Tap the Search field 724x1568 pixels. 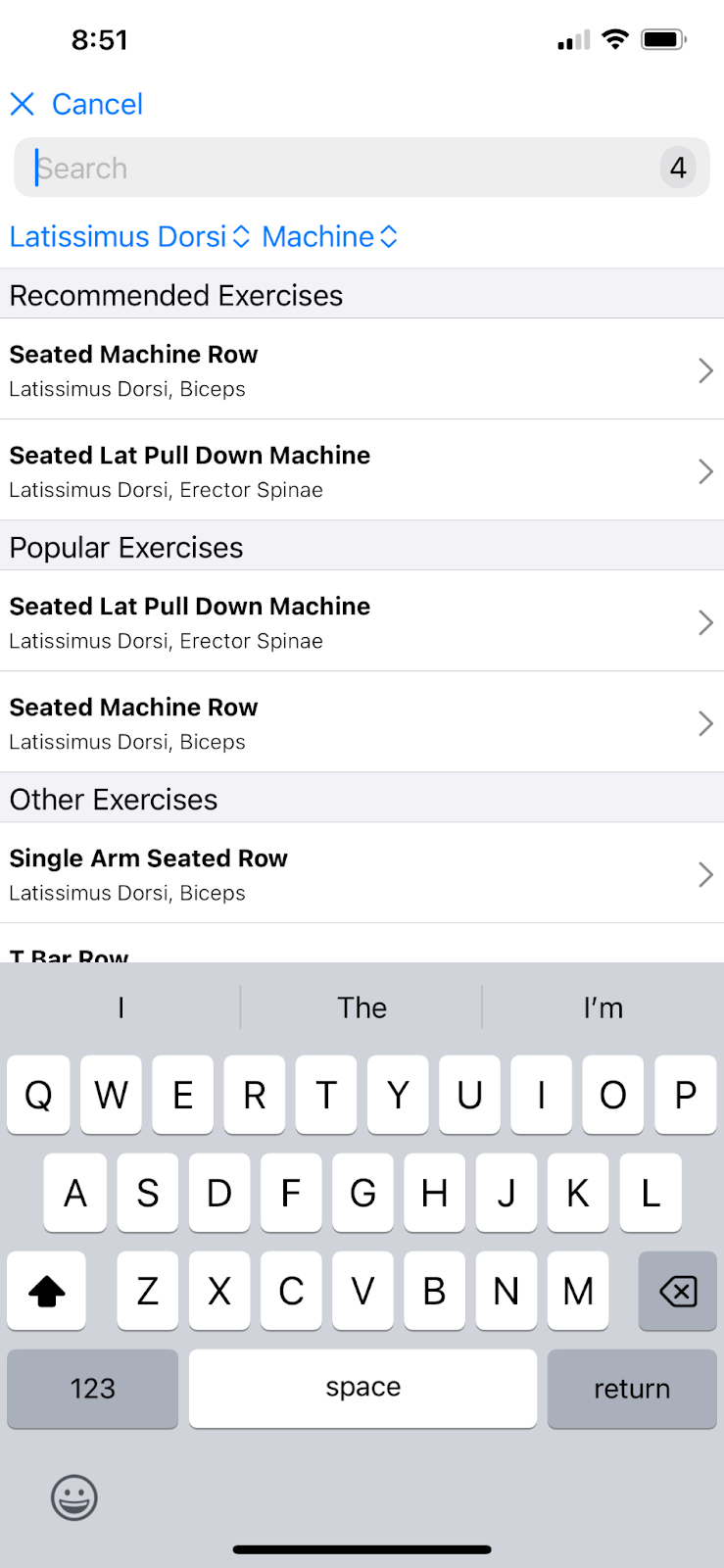[362, 168]
